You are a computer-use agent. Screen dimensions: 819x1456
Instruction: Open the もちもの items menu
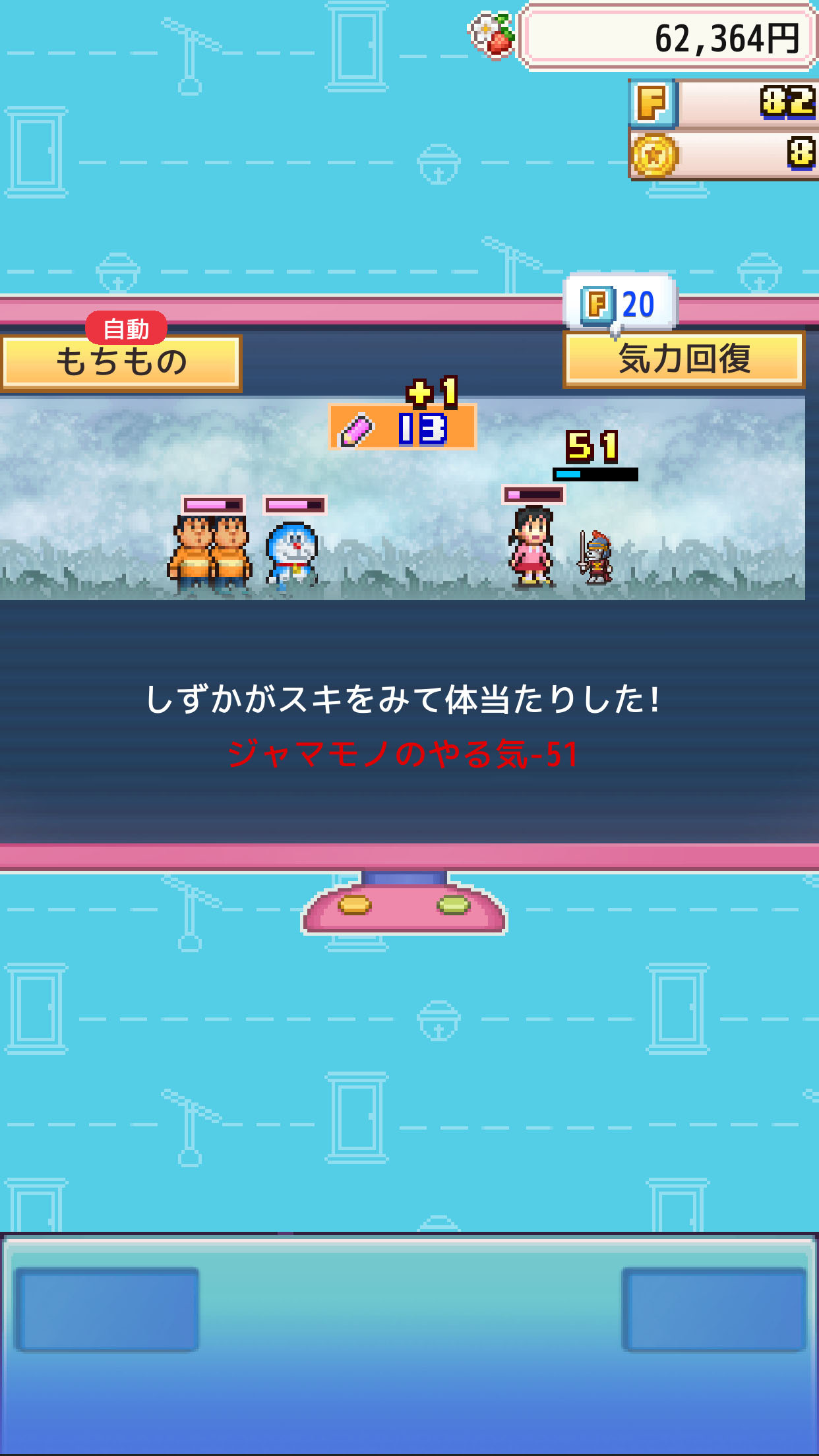(121, 362)
